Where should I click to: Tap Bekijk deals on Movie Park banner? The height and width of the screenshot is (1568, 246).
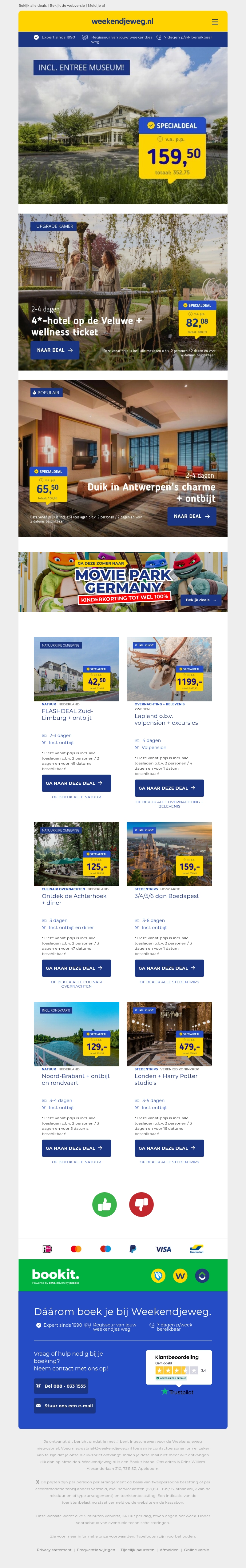pos(200,600)
